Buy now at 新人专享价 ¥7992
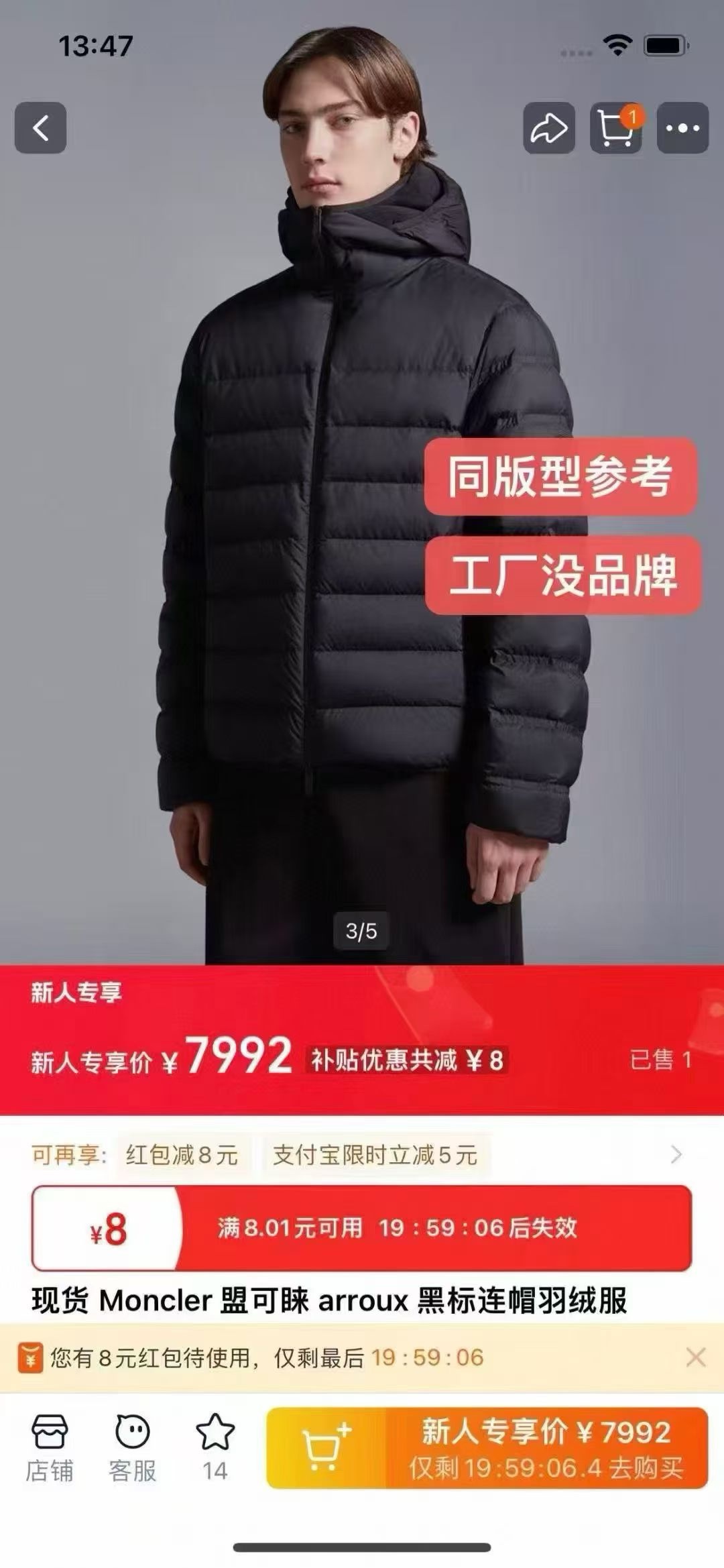 pyautogui.click(x=546, y=1448)
